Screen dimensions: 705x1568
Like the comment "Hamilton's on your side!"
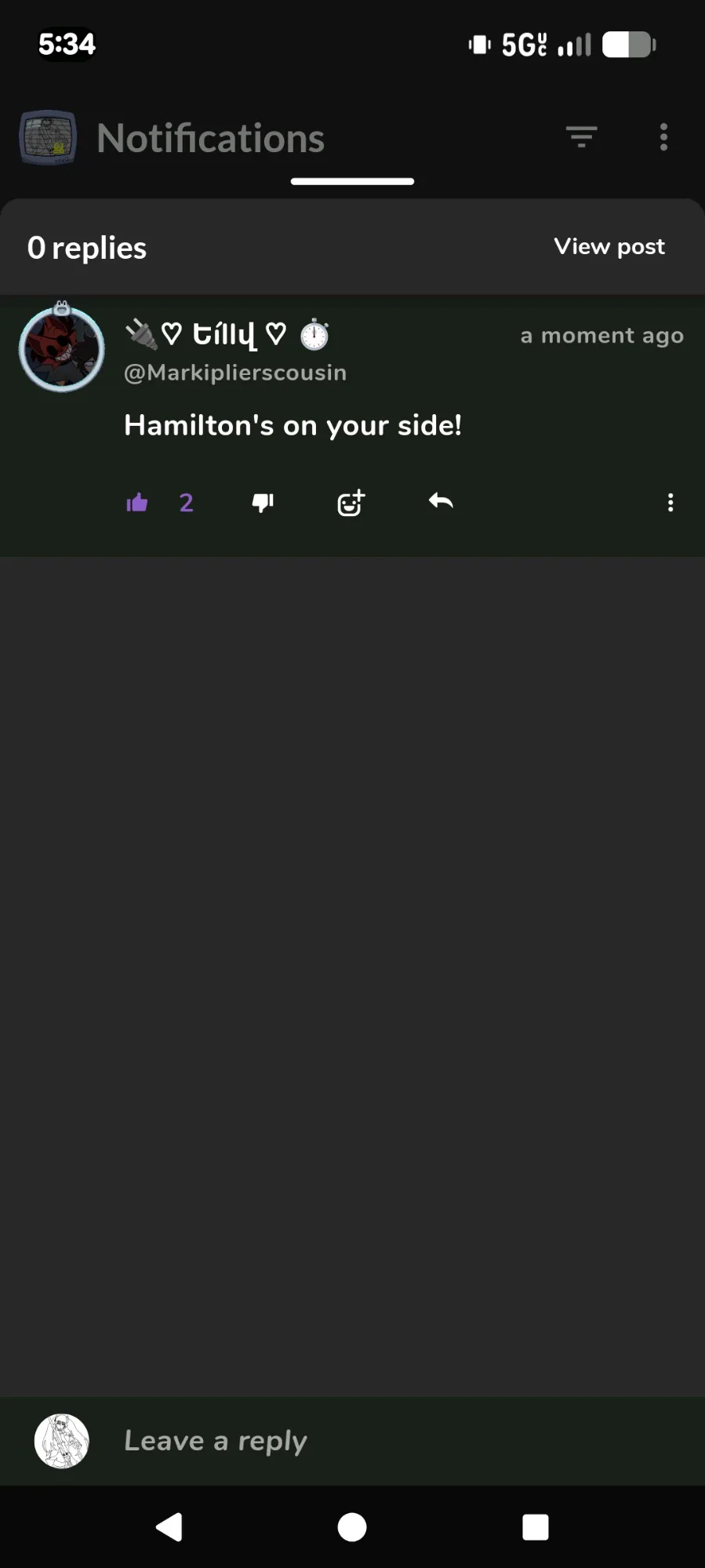137,502
